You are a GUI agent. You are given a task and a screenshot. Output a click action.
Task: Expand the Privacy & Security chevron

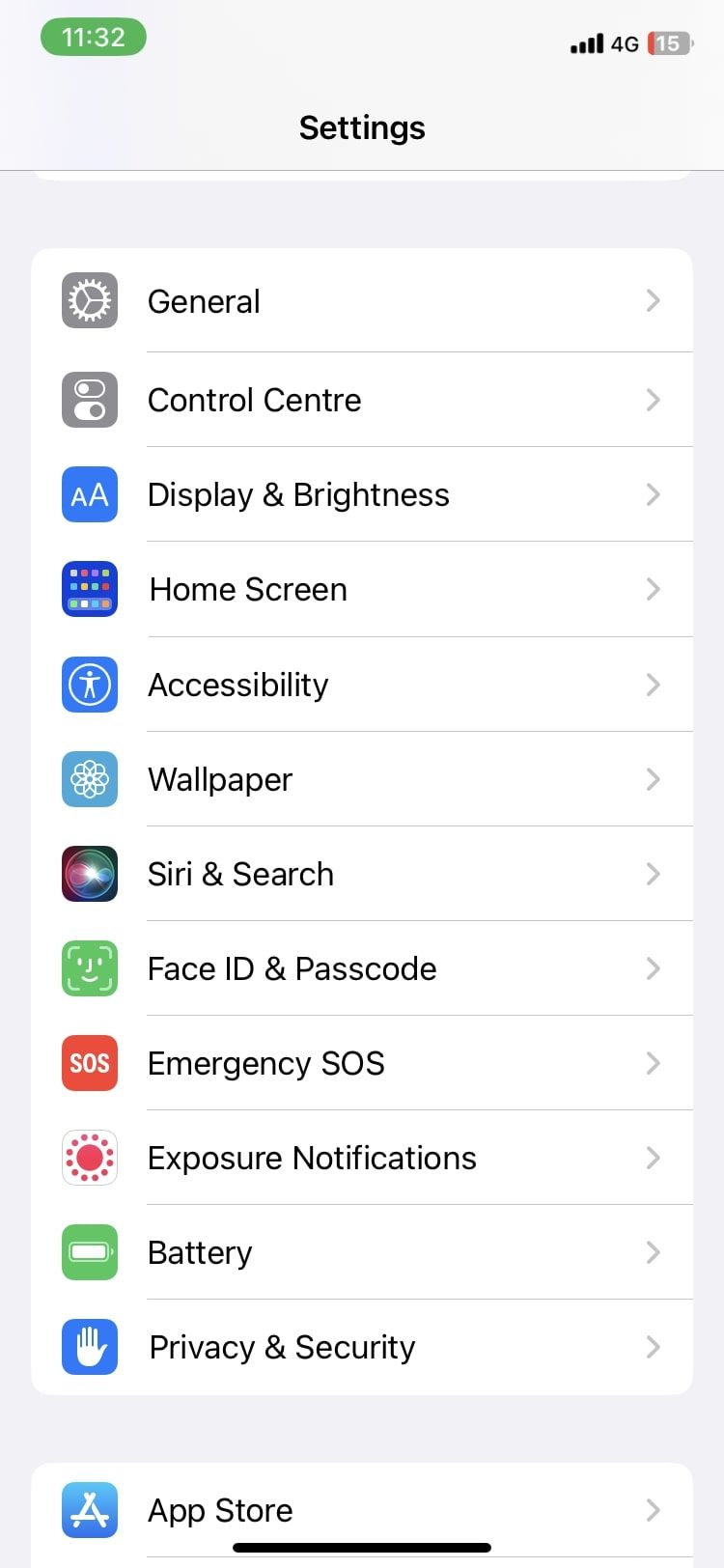[654, 1347]
